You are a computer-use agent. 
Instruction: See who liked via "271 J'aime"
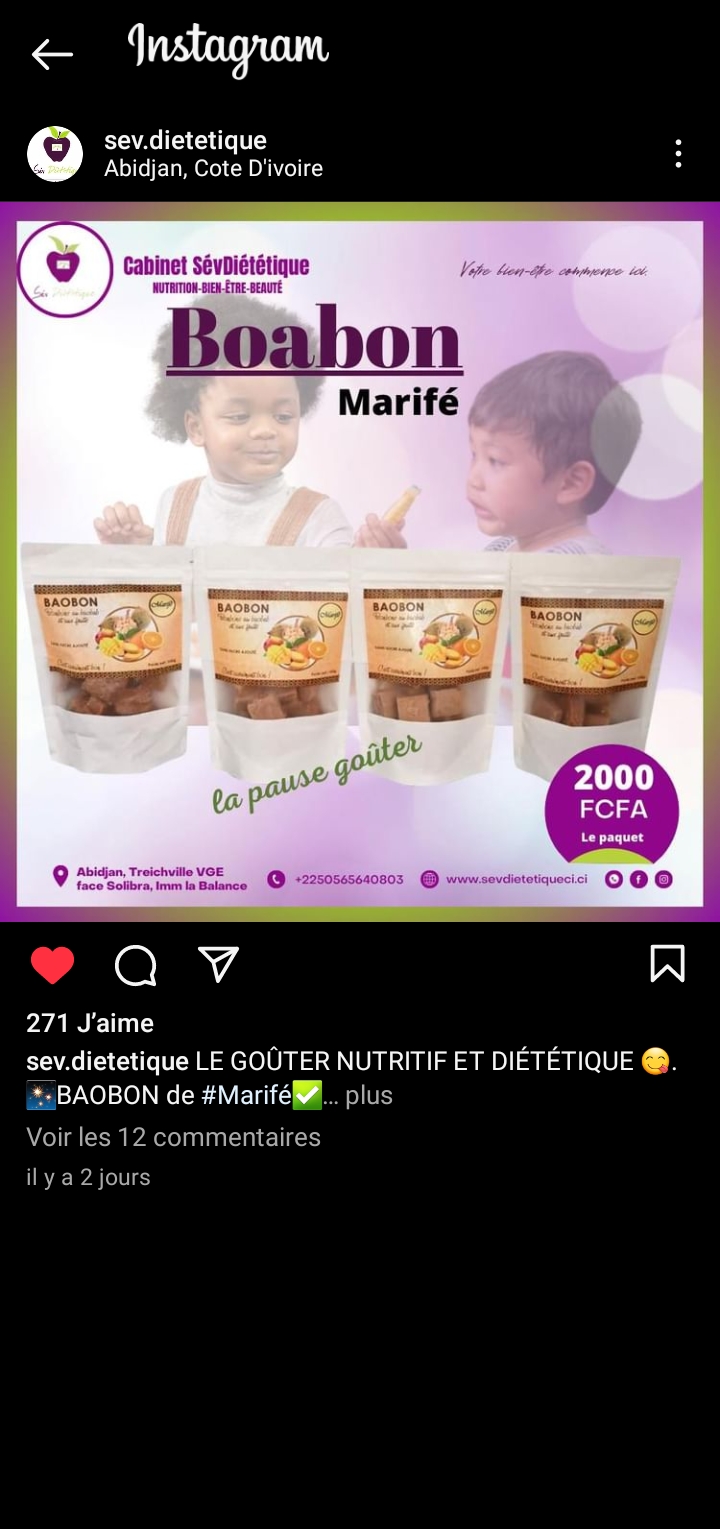point(90,1023)
